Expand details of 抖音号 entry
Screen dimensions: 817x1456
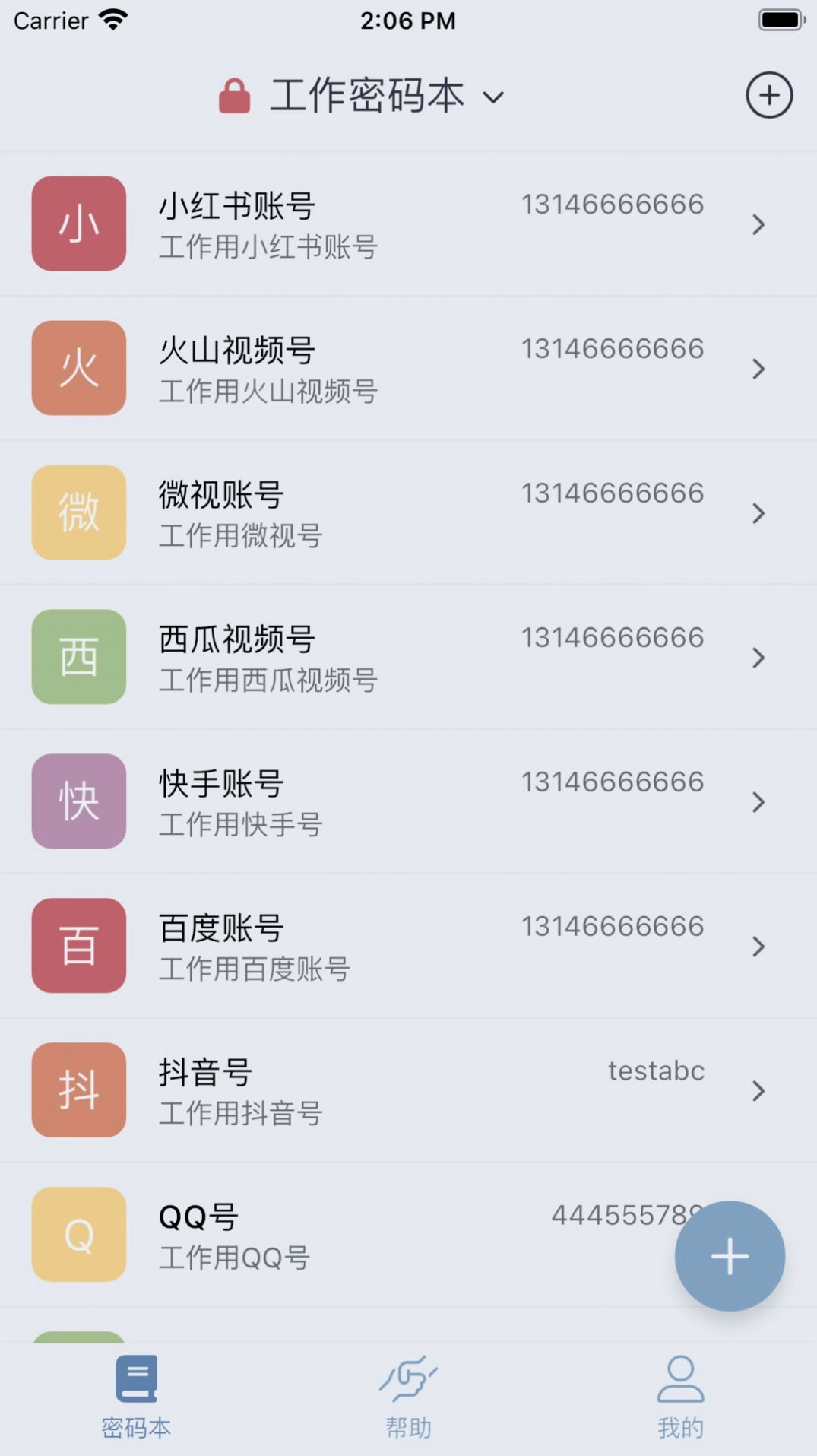coord(758,1091)
